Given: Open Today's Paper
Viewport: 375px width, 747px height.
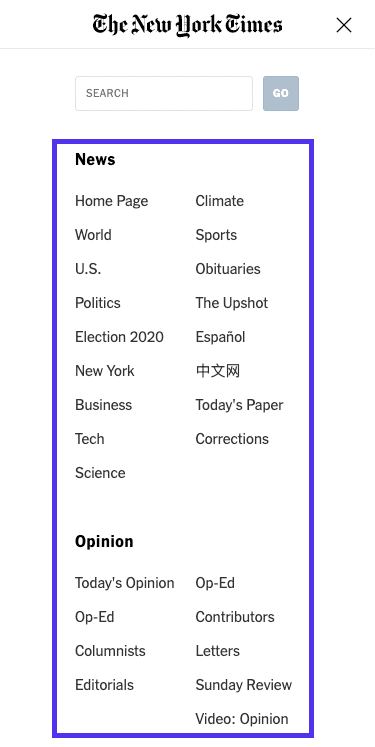Looking at the screenshot, I should tap(239, 405).
